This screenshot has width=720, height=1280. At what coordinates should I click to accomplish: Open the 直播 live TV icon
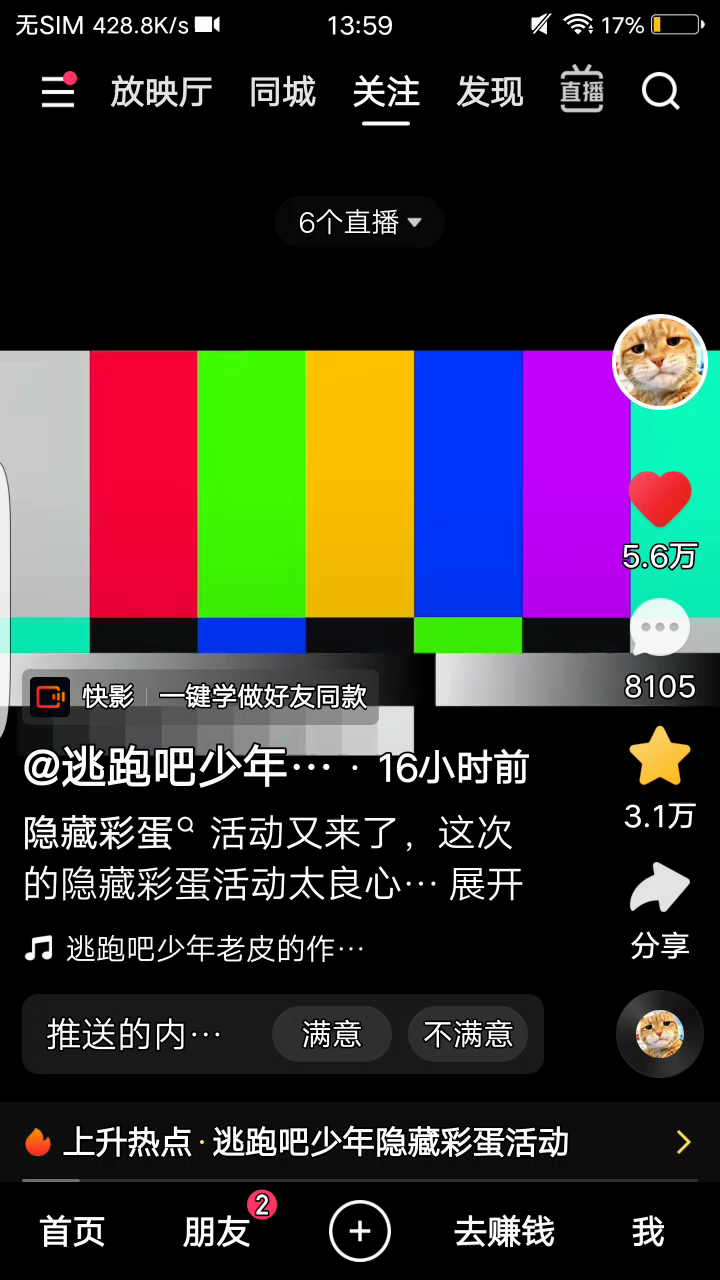point(581,91)
